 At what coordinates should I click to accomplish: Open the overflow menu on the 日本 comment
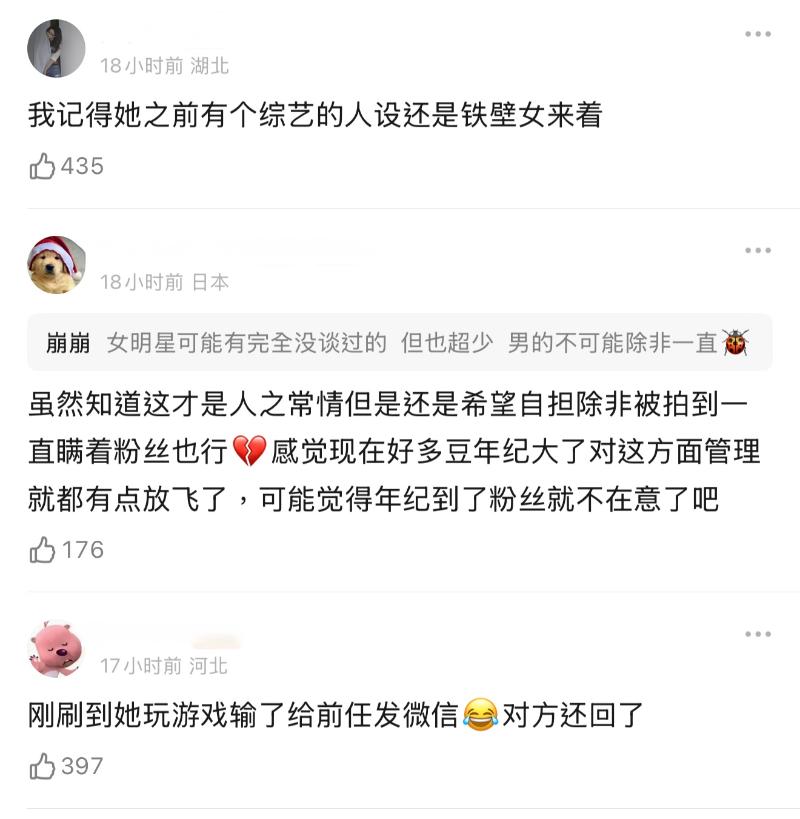pyautogui.click(x=757, y=250)
